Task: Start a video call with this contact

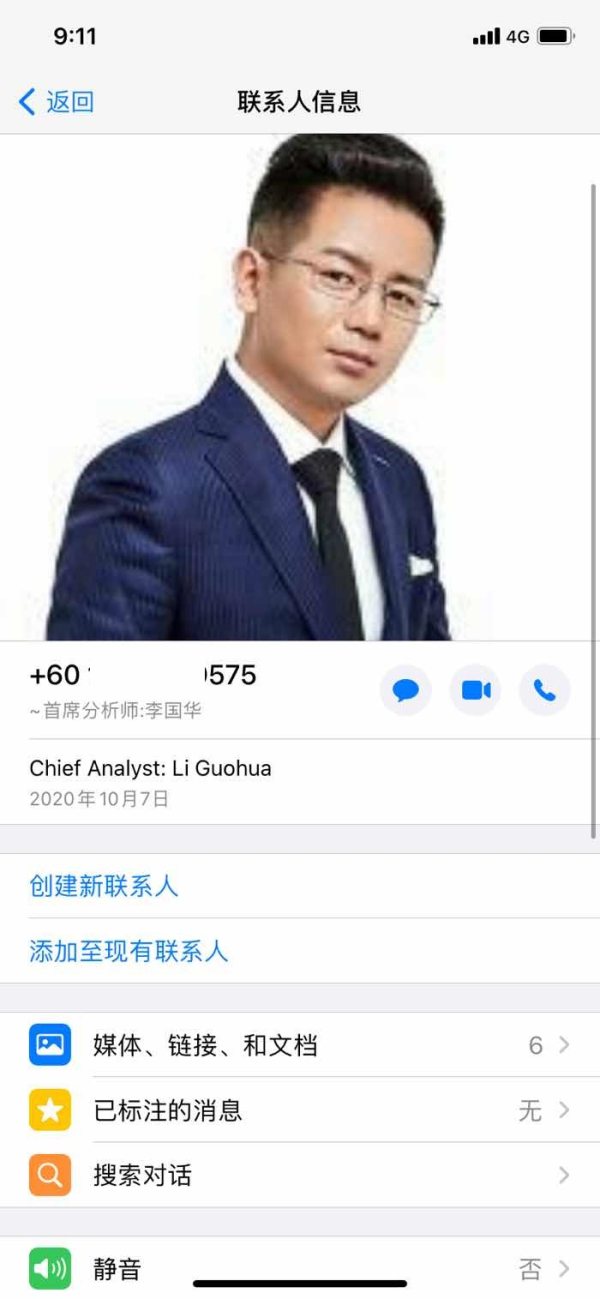Action: point(475,690)
